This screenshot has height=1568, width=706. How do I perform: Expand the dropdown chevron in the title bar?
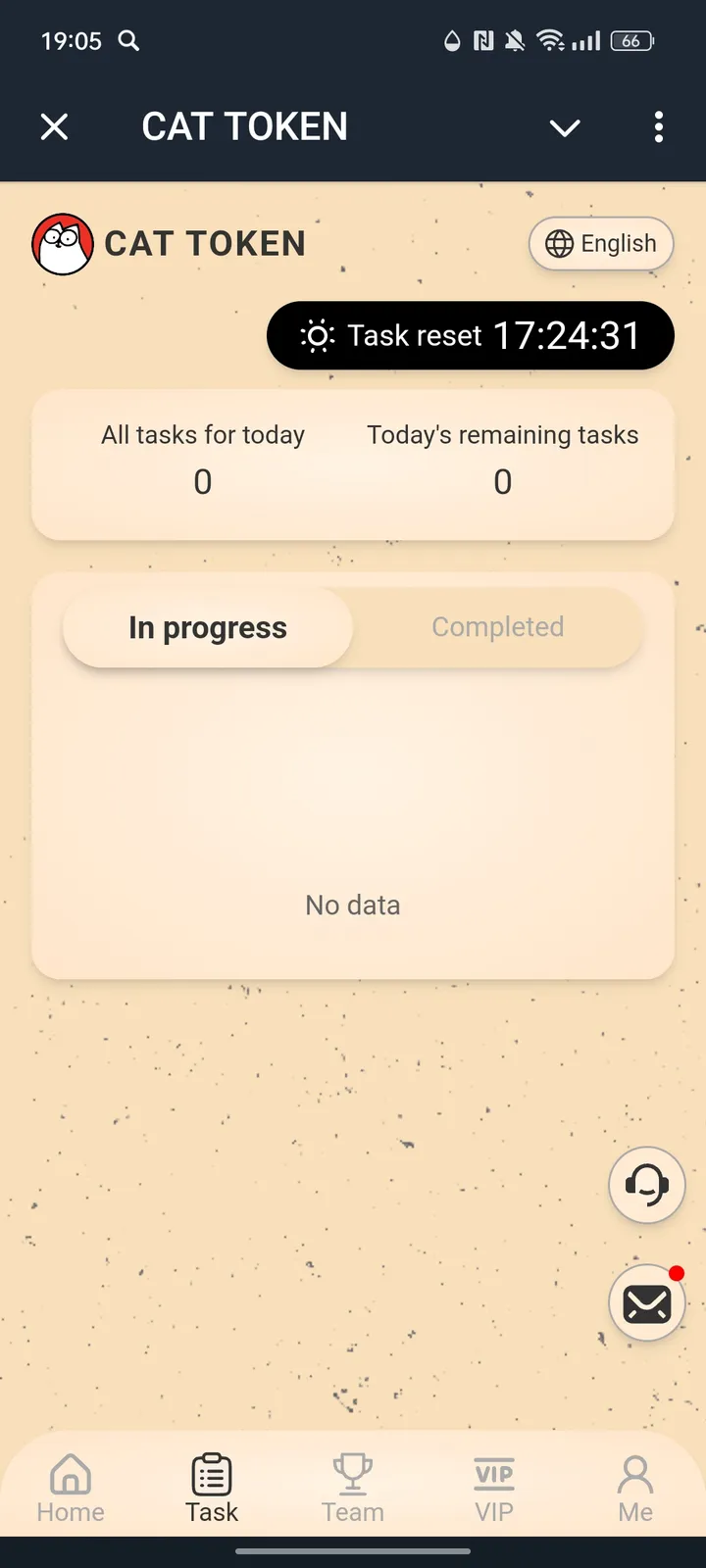[565, 127]
